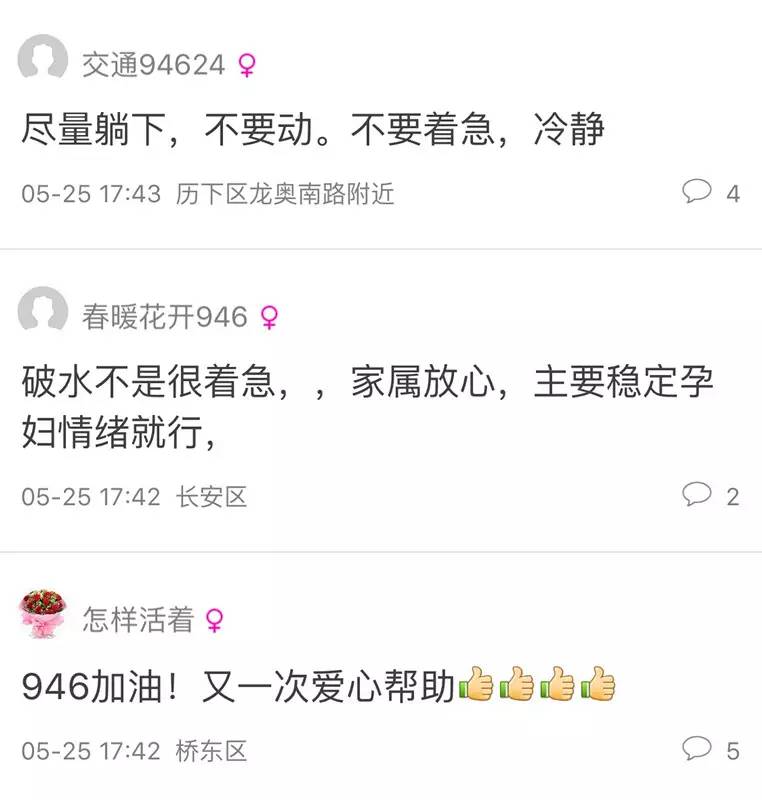The image size is (762, 800).
Task: Select the username 怎样活着
Action: (x=135, y=620)
